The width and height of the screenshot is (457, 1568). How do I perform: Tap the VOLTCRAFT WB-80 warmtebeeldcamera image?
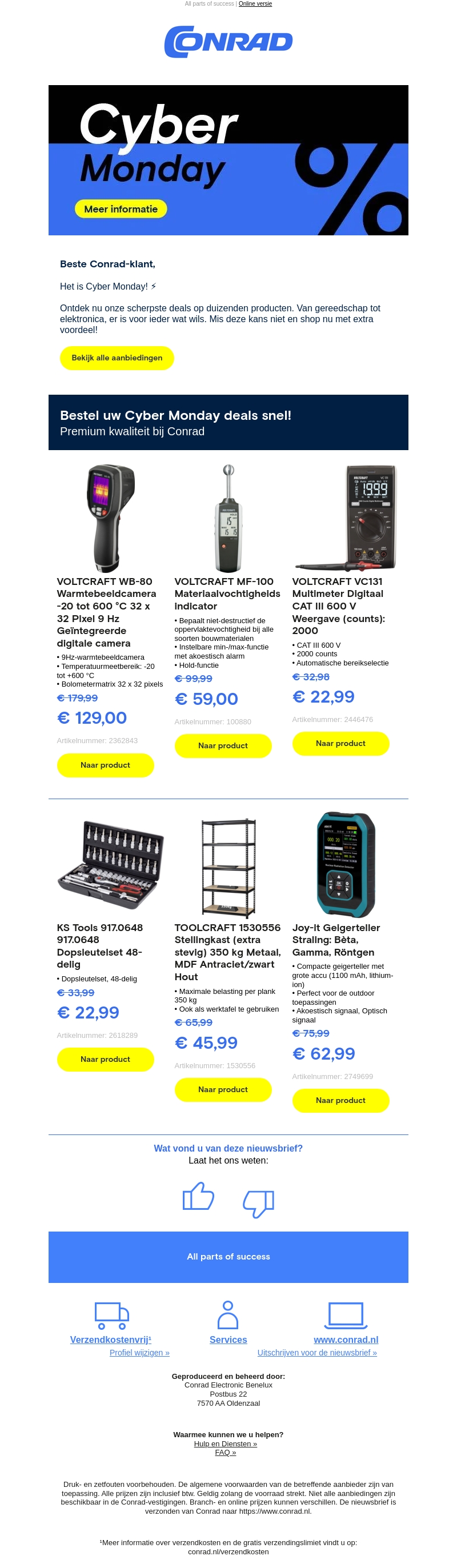(x=110, y=518)
